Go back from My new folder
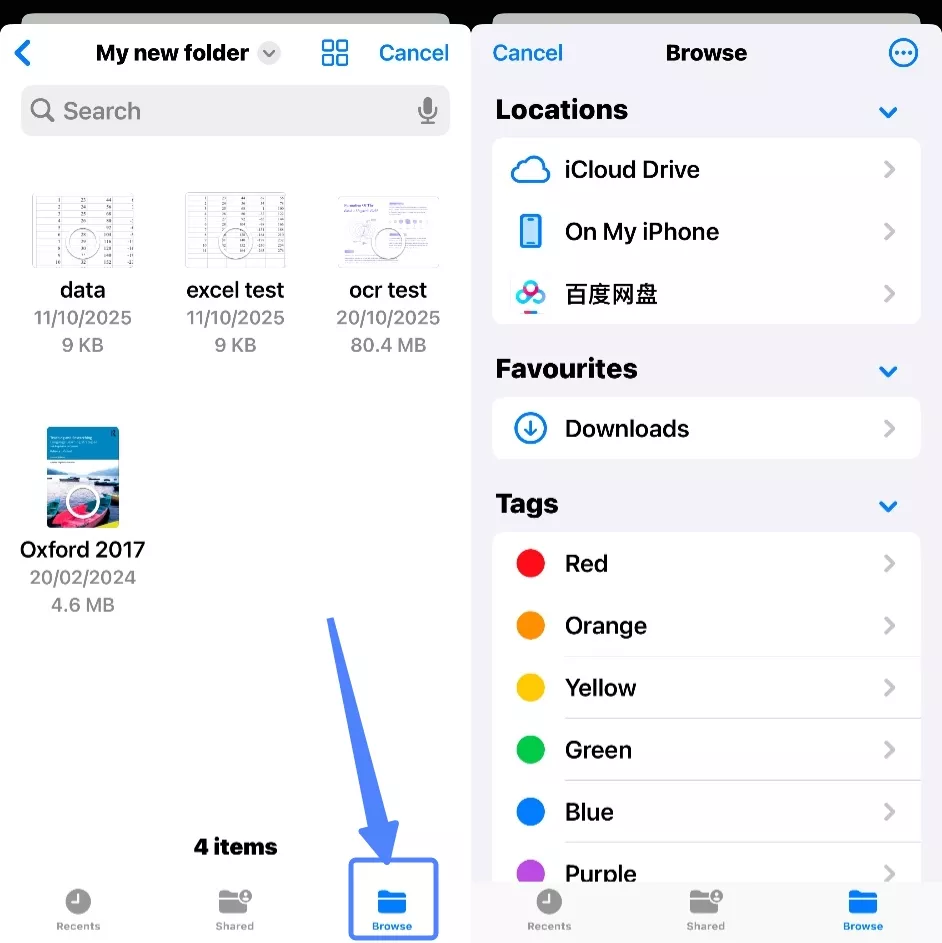Screen dimensions: 942x943 click(24, 53)
